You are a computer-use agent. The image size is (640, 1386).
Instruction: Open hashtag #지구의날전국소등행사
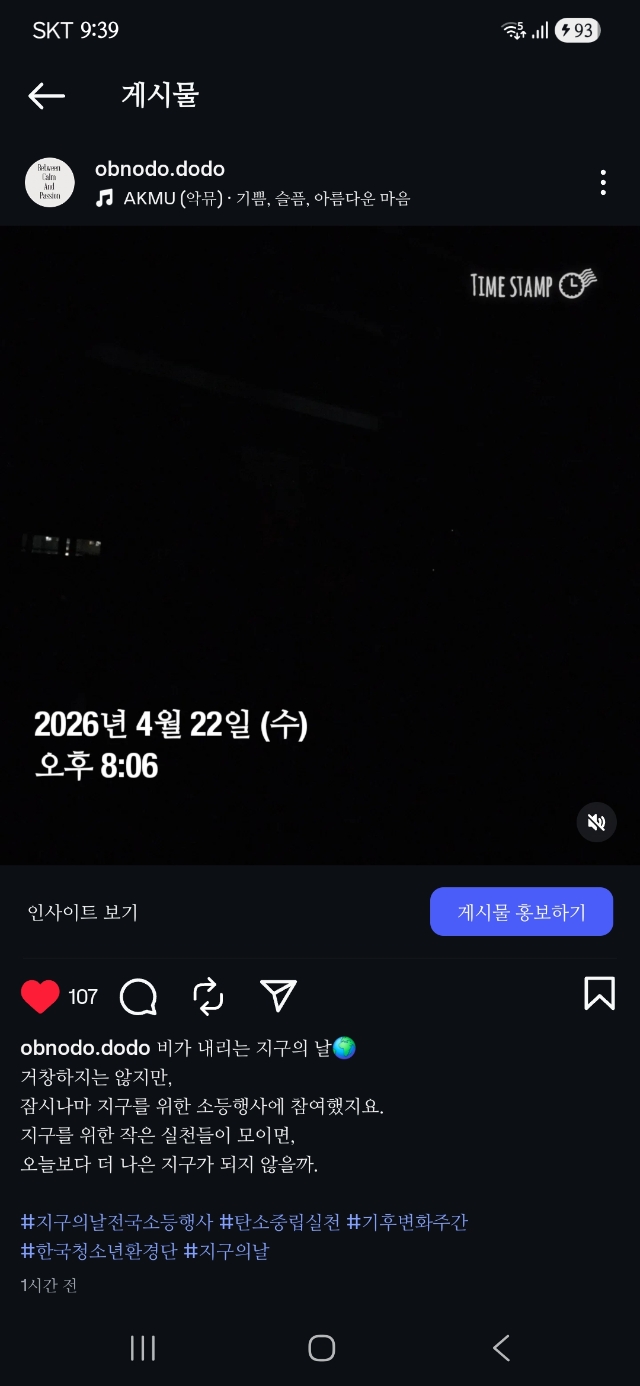(x=117, y=1222)
